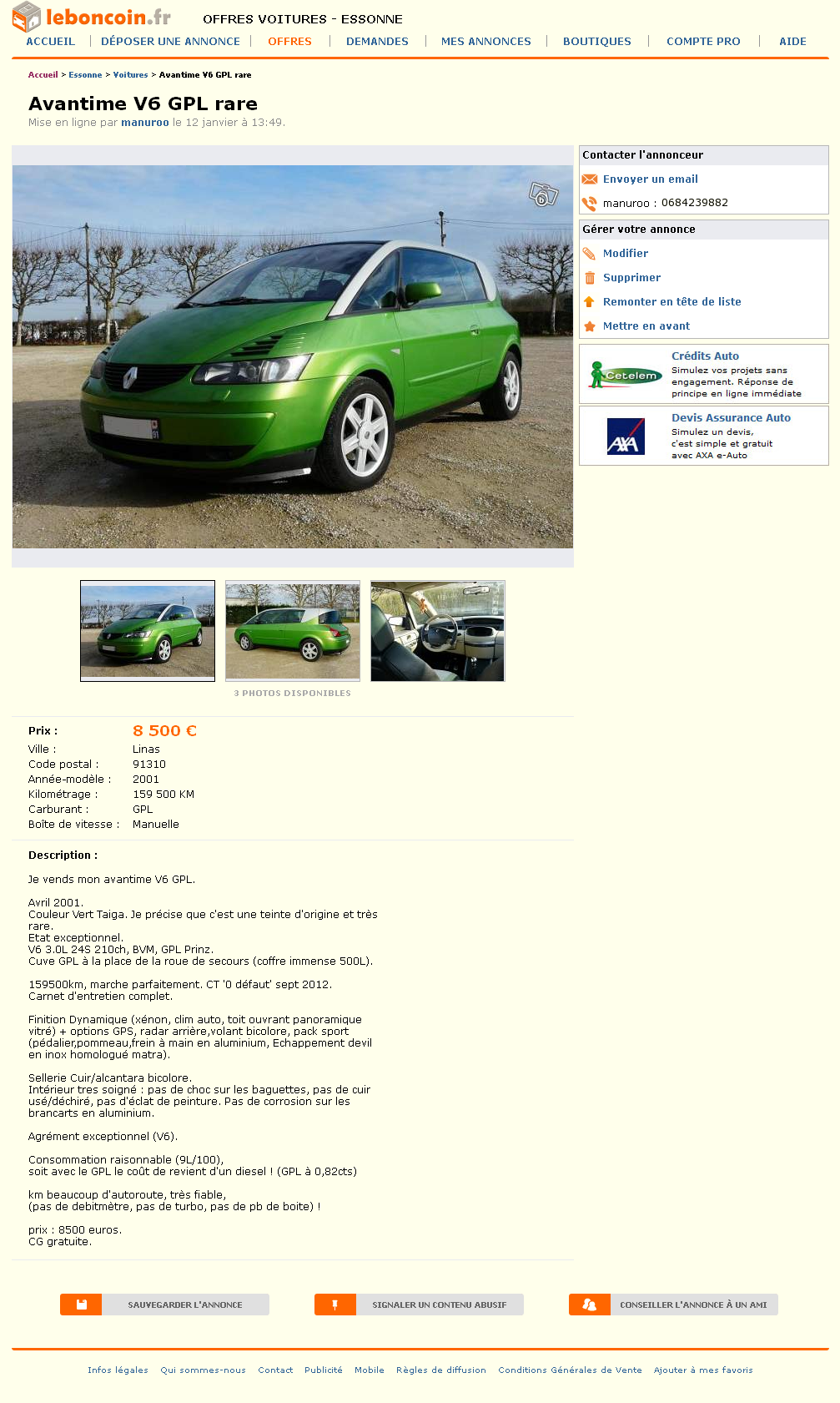Tap the Essonne breadcrumb link
The height and width of the screenshot is (1403, 840).
coord(85,75)
